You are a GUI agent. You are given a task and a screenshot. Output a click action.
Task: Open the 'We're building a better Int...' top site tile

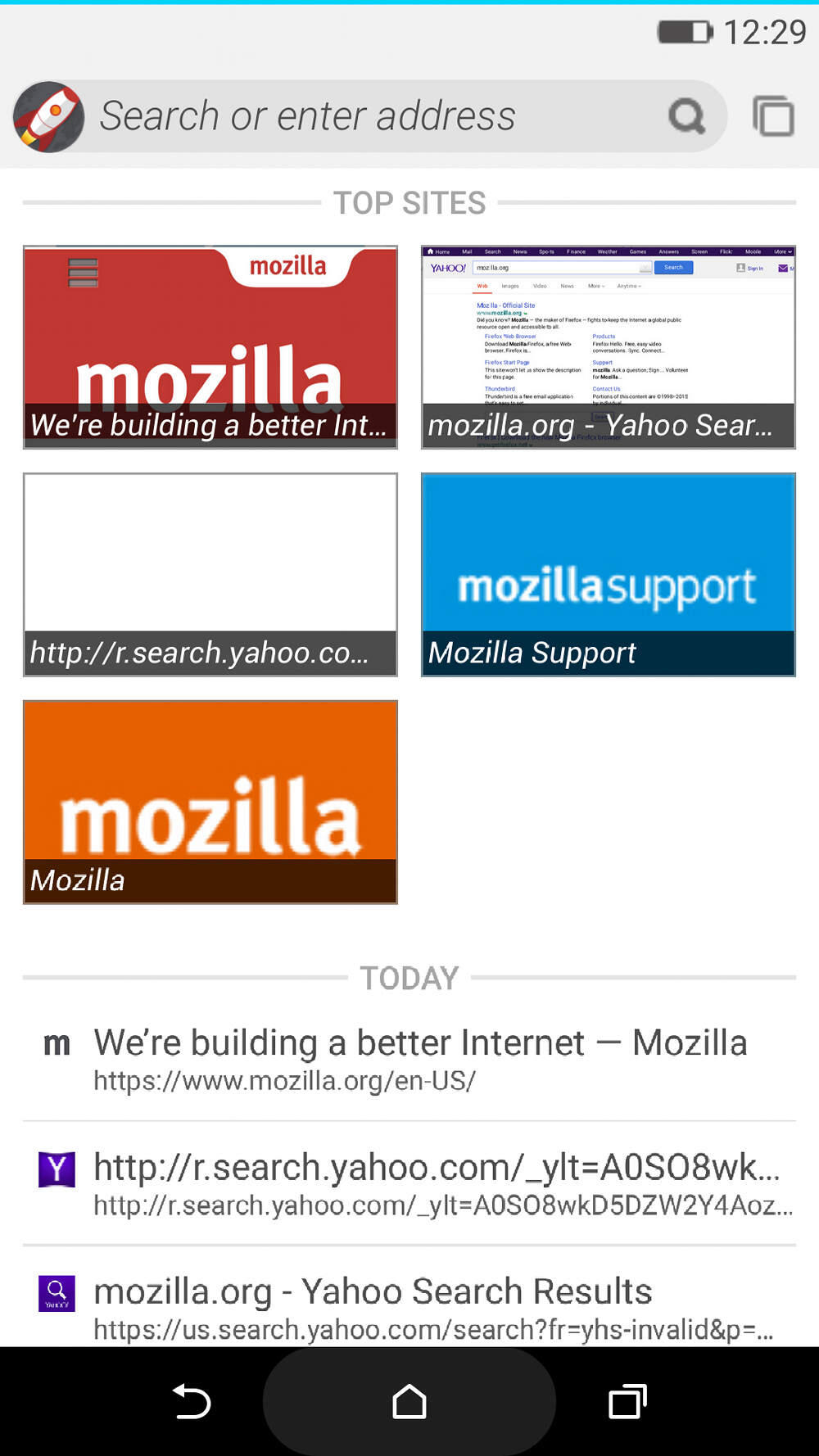210,347
